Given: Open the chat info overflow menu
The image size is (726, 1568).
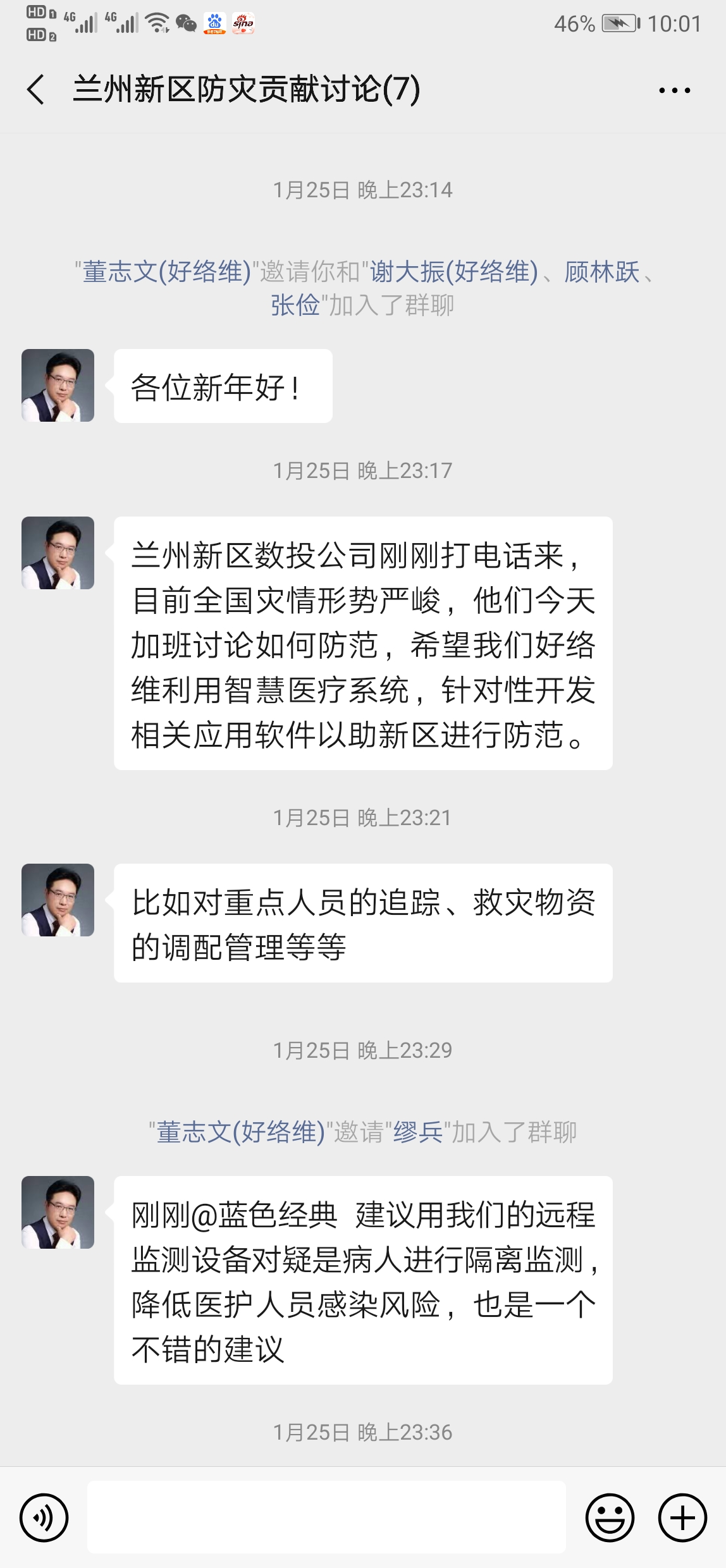Looking at the screenshot, I should pyautogui.click(x=674, y=90).
